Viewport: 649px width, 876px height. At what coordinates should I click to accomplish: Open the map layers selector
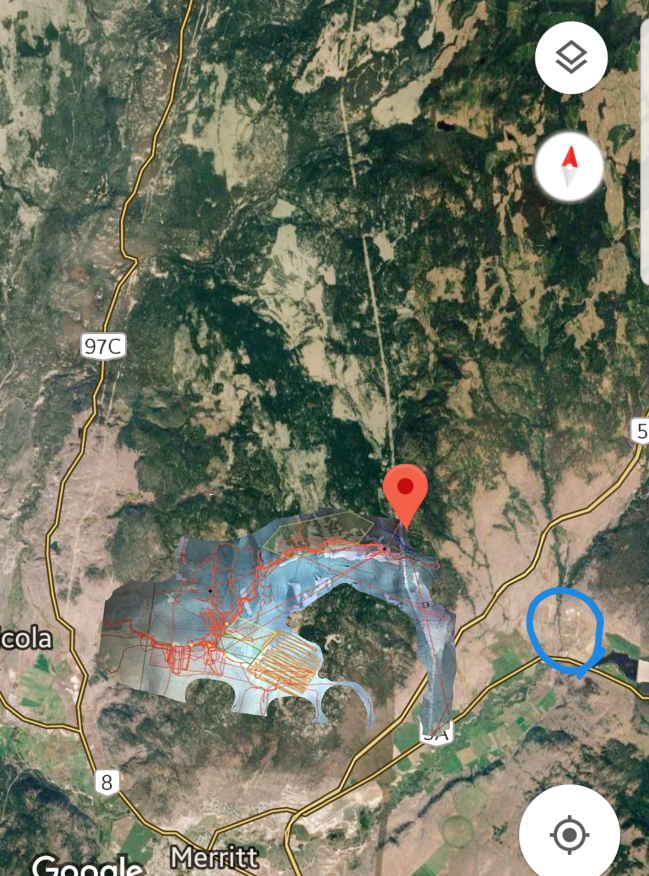pyautogui.click(x=570, y=57)
